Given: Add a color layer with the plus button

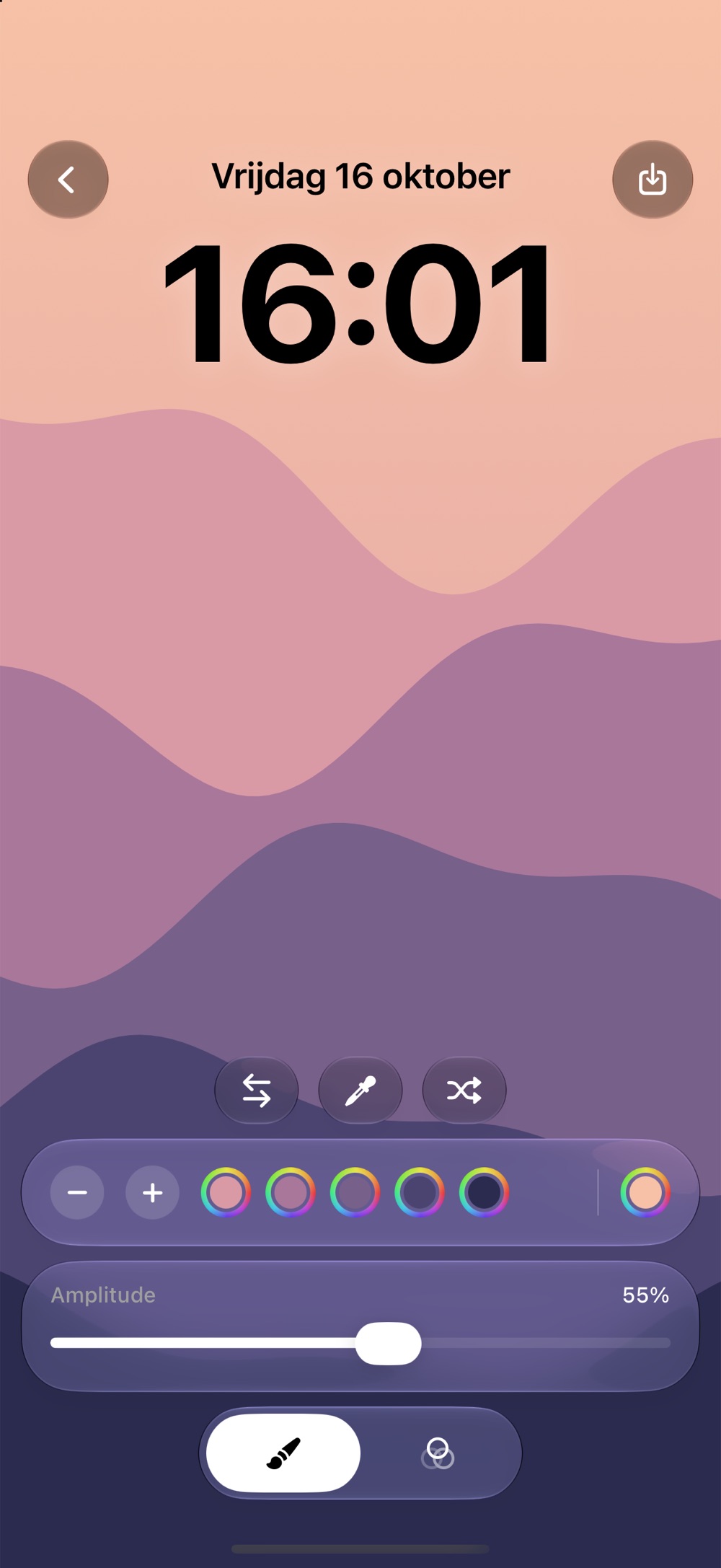Looking at the screenshot, I should 152,1192.
